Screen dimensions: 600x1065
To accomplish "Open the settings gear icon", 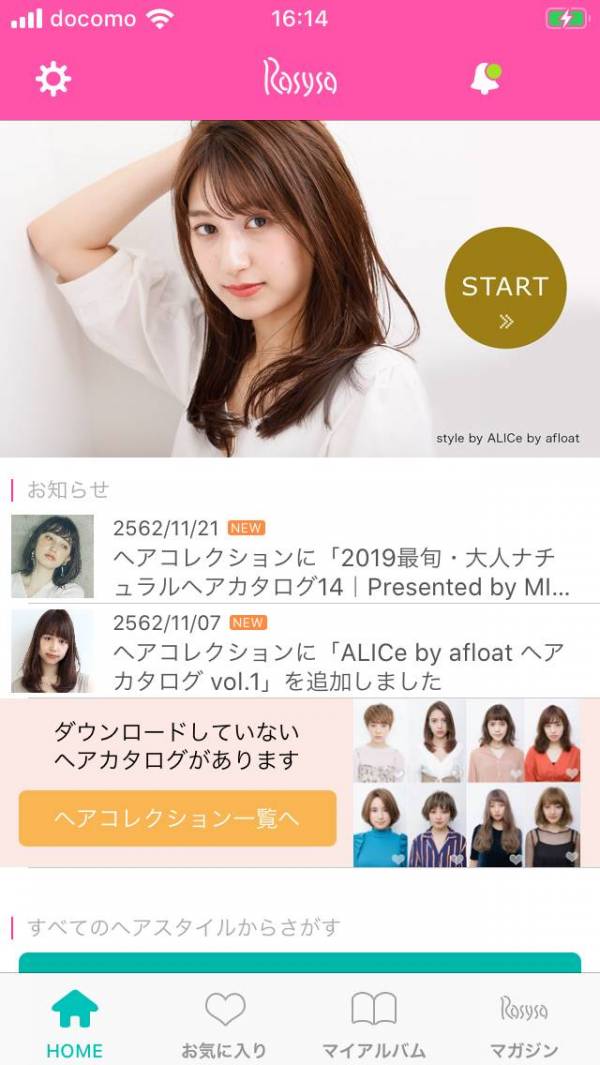I will click(53, 78).
